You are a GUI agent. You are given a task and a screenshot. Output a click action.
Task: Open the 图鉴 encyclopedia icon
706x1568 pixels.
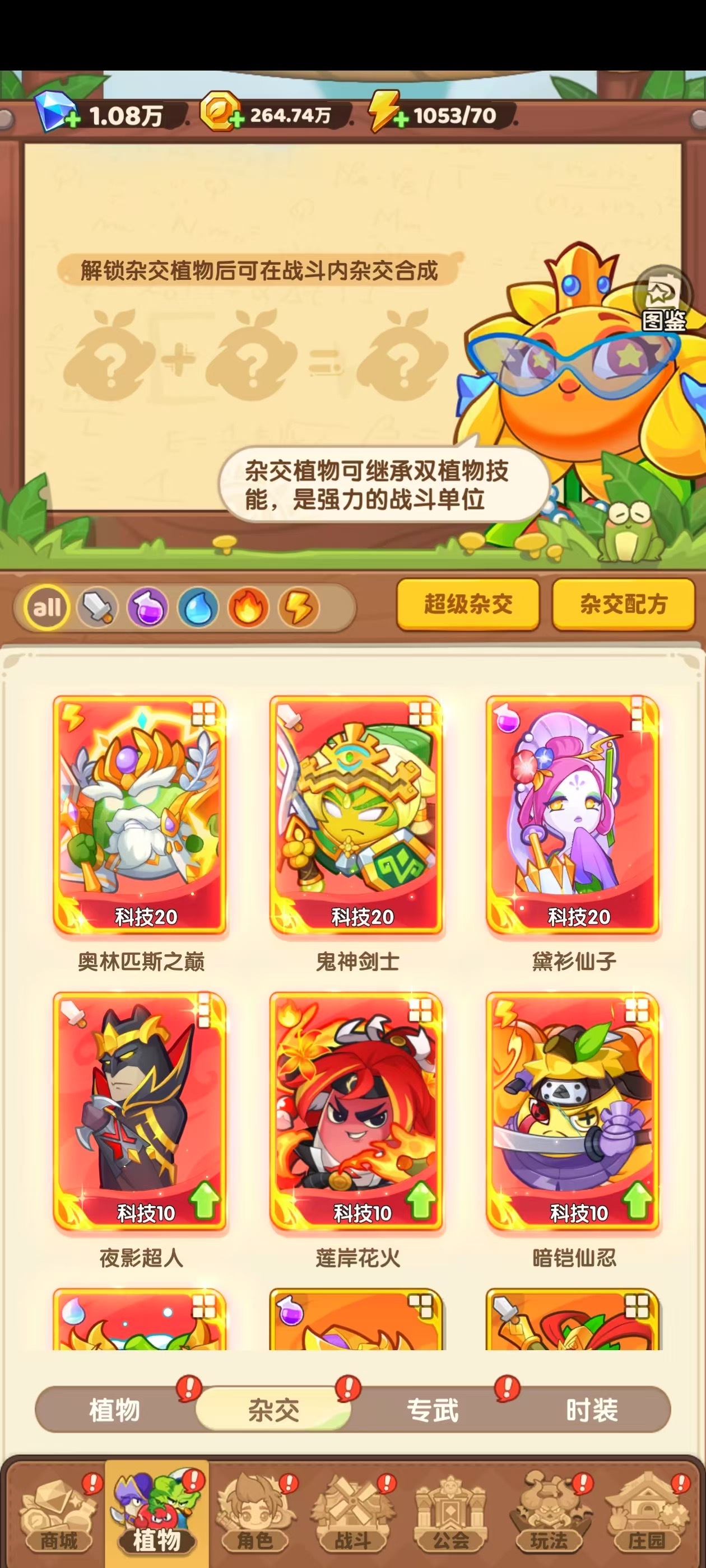tap(663, 300)
